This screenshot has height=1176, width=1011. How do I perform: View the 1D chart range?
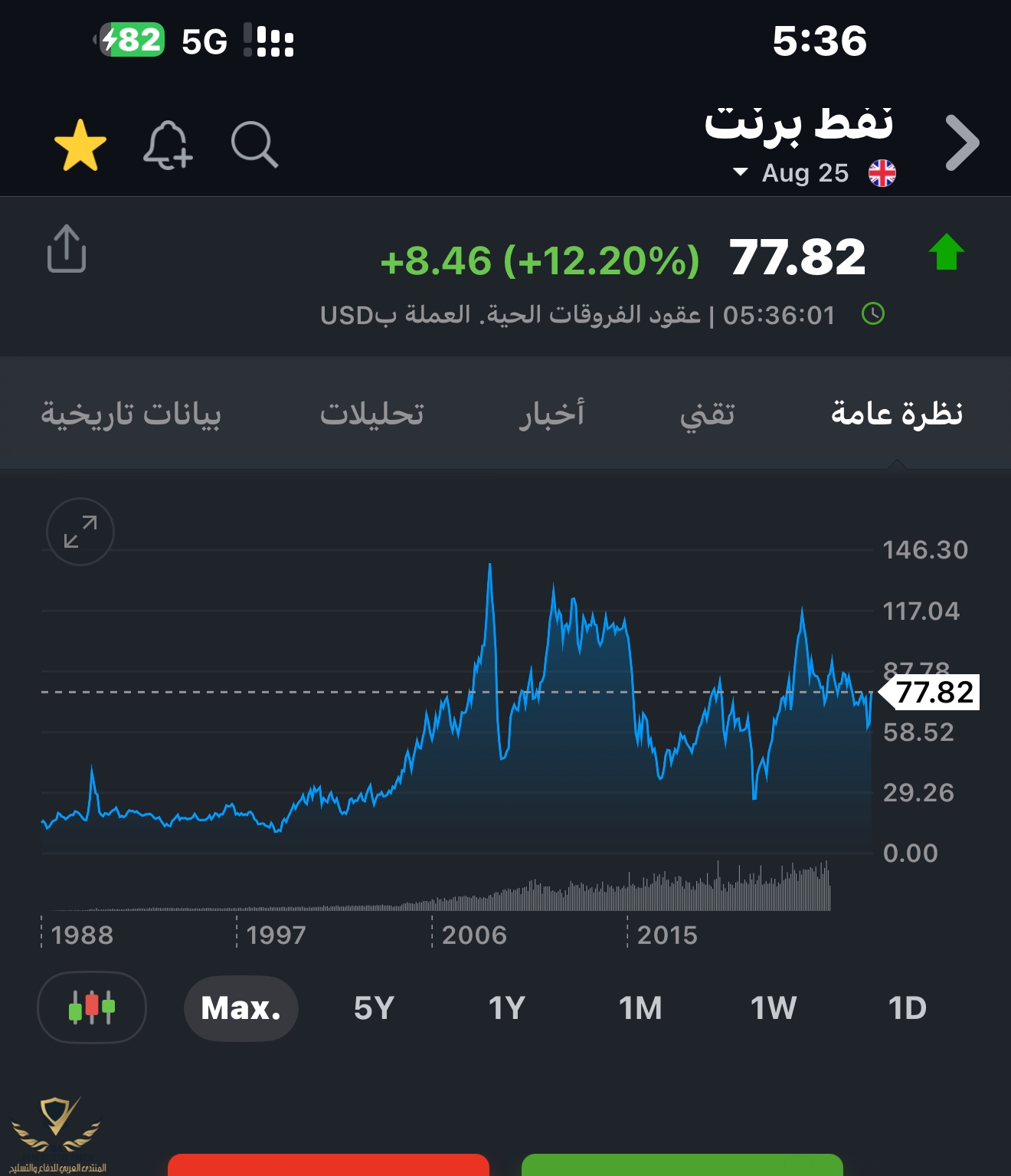[x=907, y=1008]
